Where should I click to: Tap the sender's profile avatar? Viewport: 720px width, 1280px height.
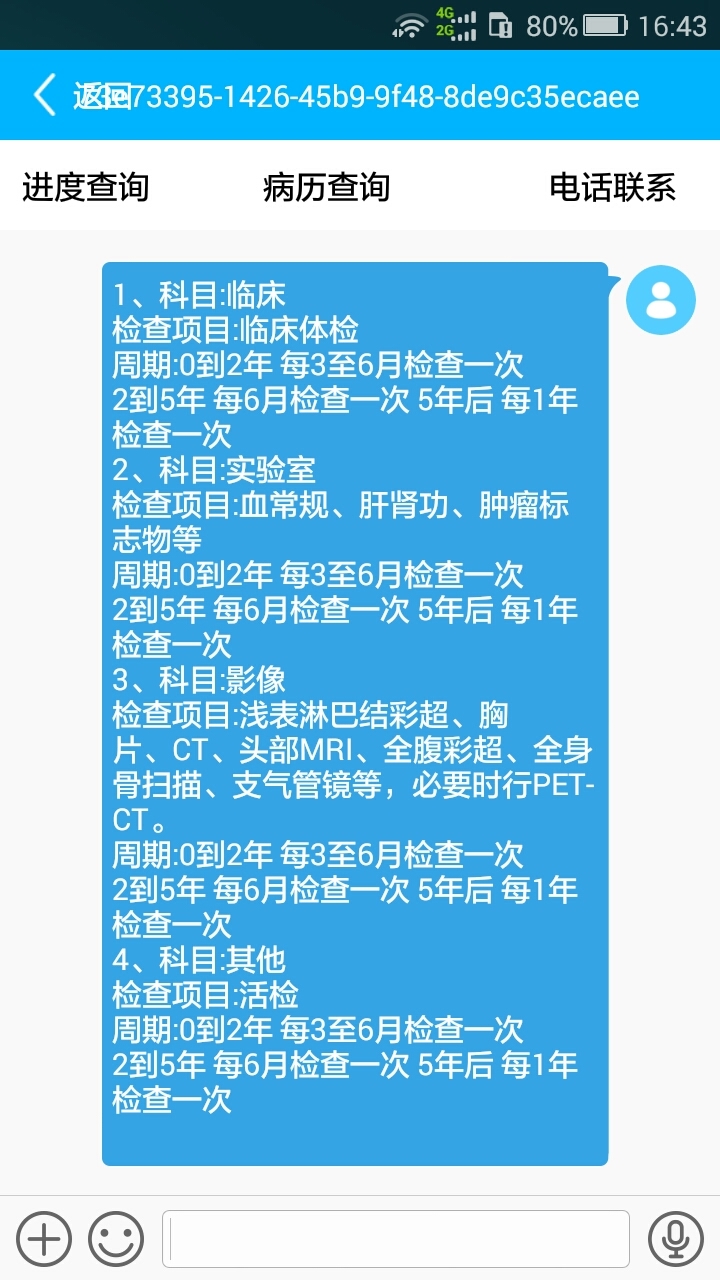(660, 300)
